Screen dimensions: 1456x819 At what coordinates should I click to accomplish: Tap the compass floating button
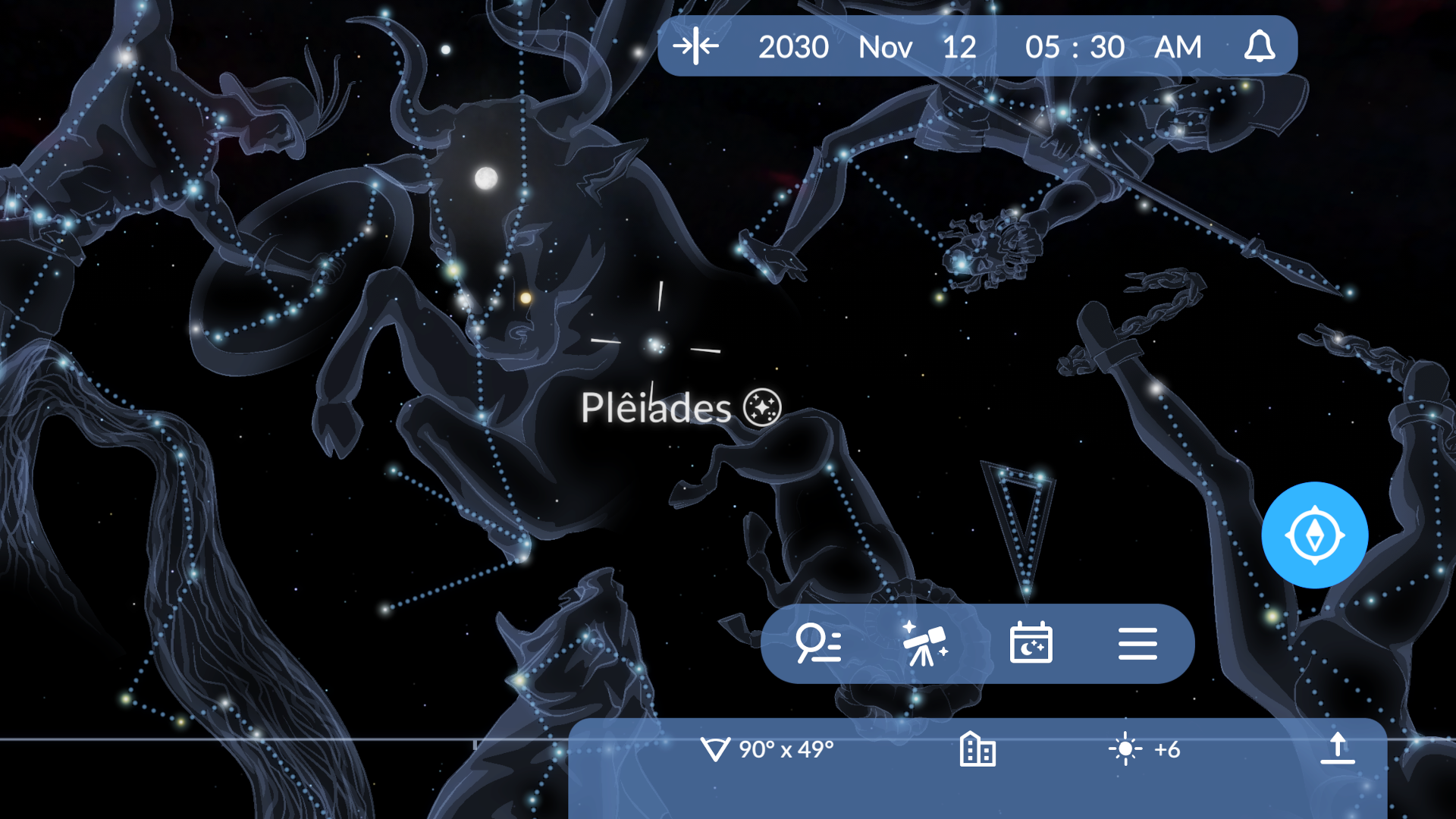[1314, 535]
